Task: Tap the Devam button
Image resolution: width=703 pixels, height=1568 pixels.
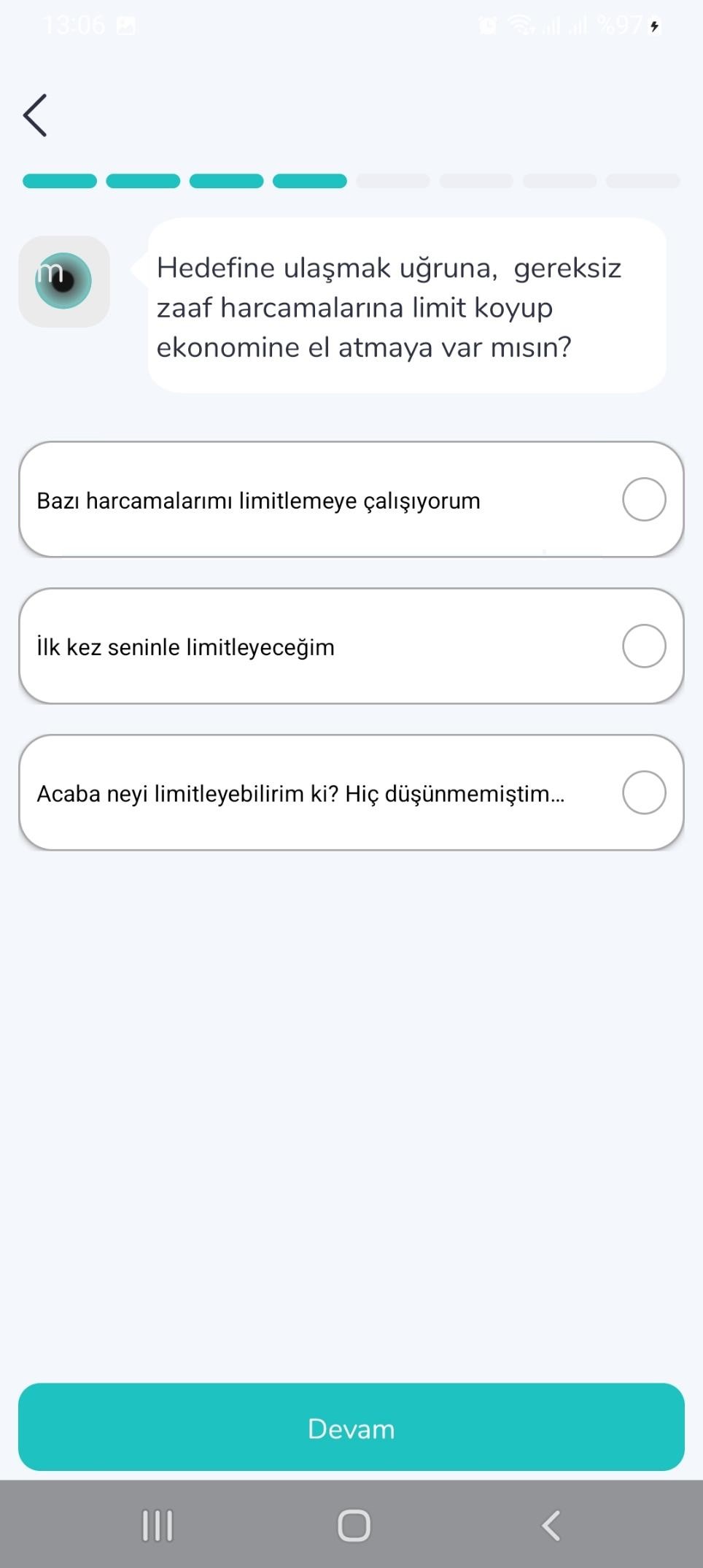Action: 351,1427
